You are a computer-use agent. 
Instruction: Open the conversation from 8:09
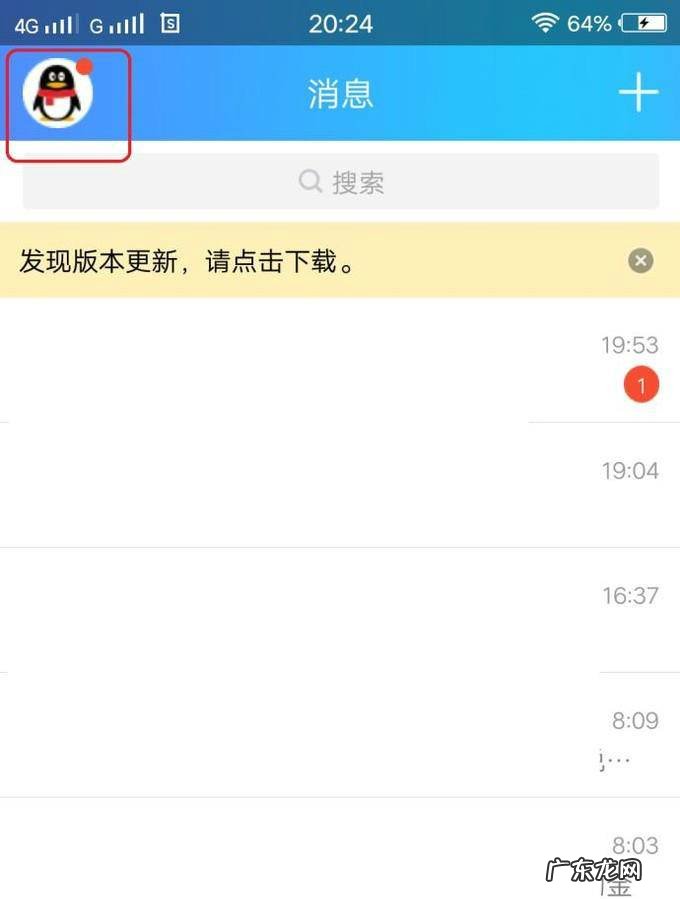pyautogui.click(x=340, y=735)
